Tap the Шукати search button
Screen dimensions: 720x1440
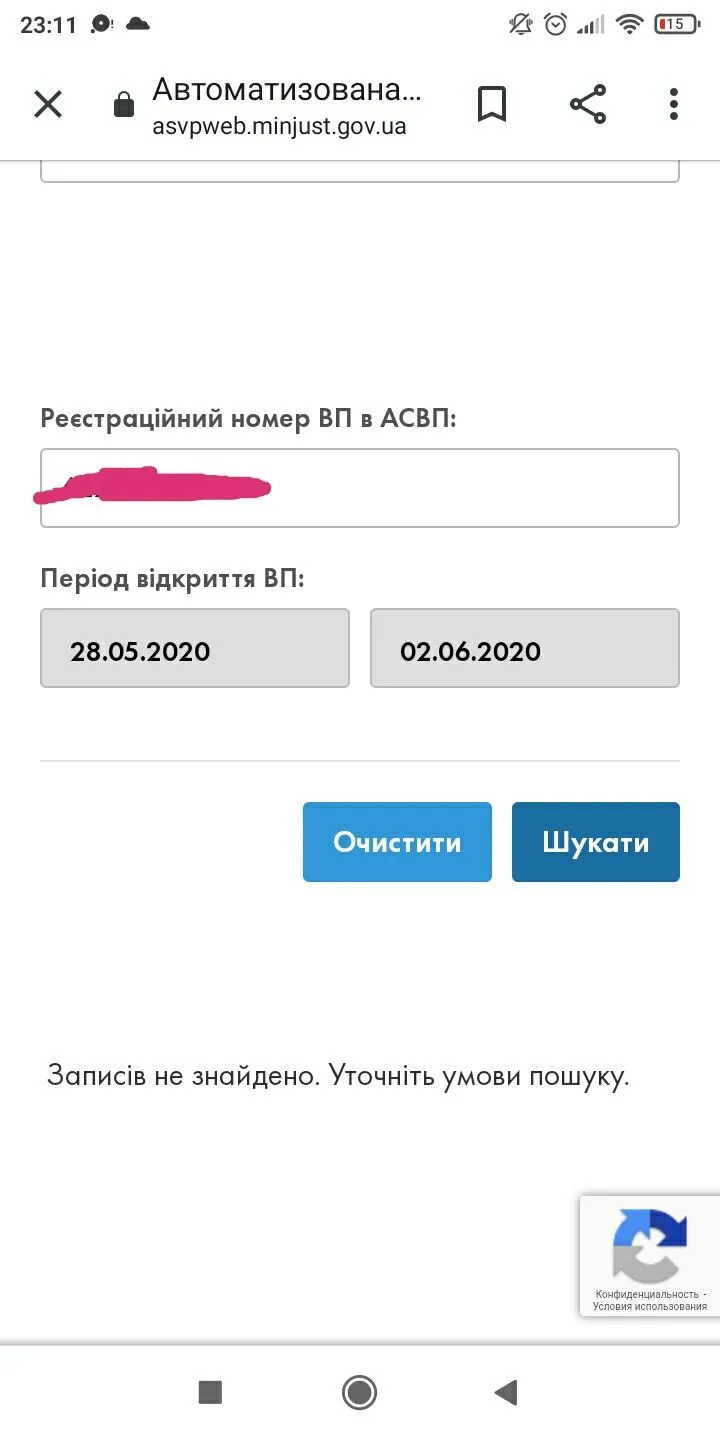point(596,842)
